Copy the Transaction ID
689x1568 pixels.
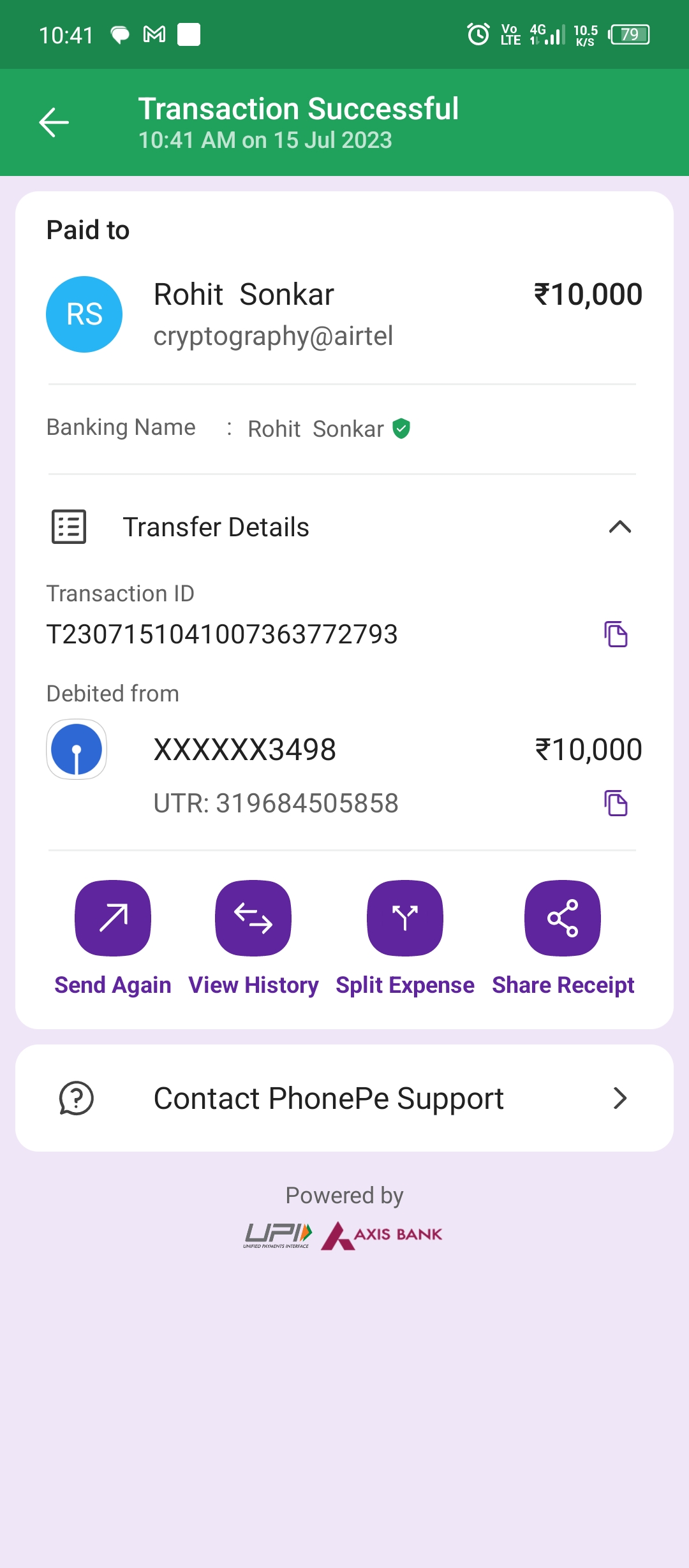[614, 634]
